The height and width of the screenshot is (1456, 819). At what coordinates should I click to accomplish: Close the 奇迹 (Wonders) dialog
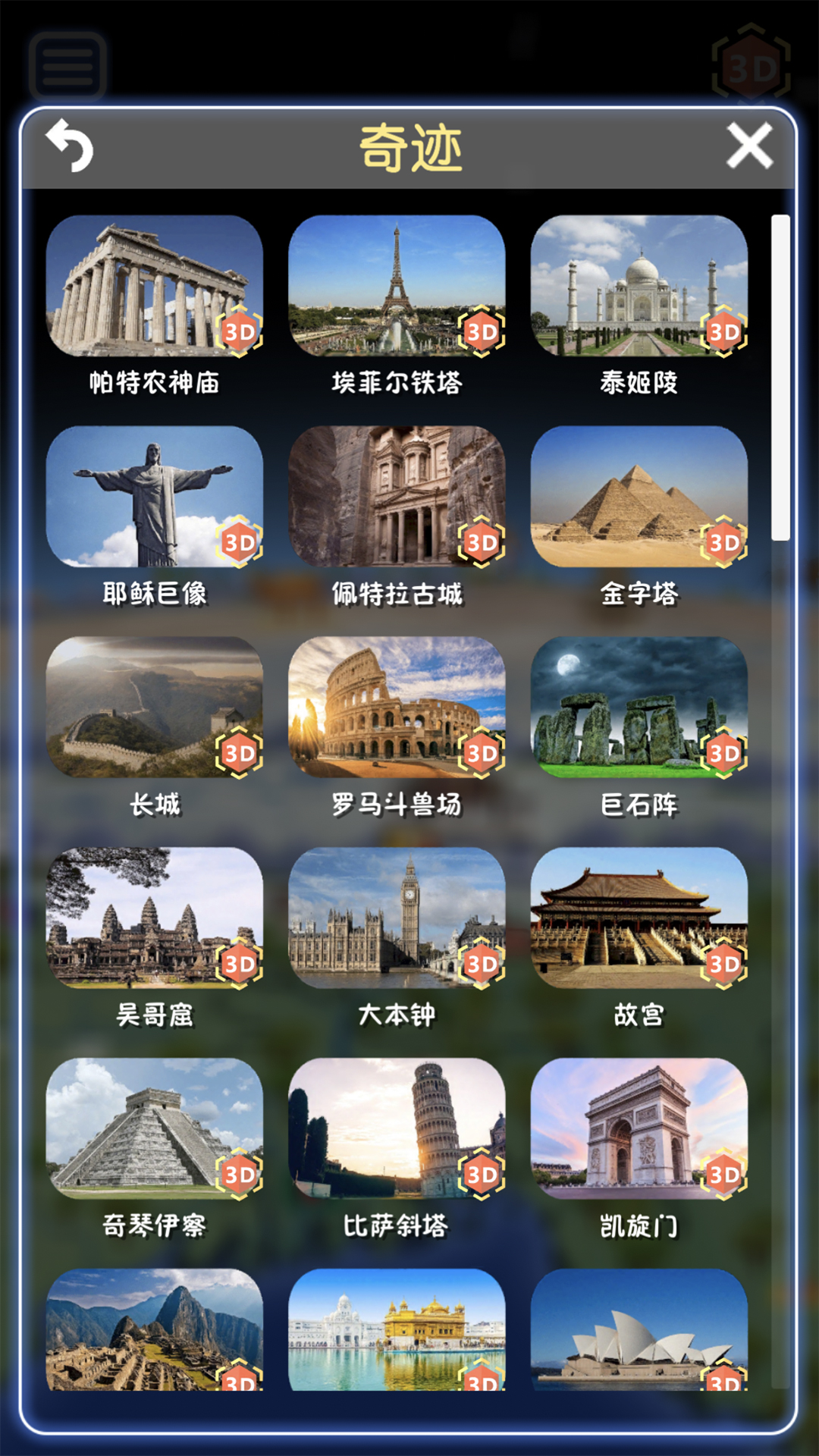[749, 146]
